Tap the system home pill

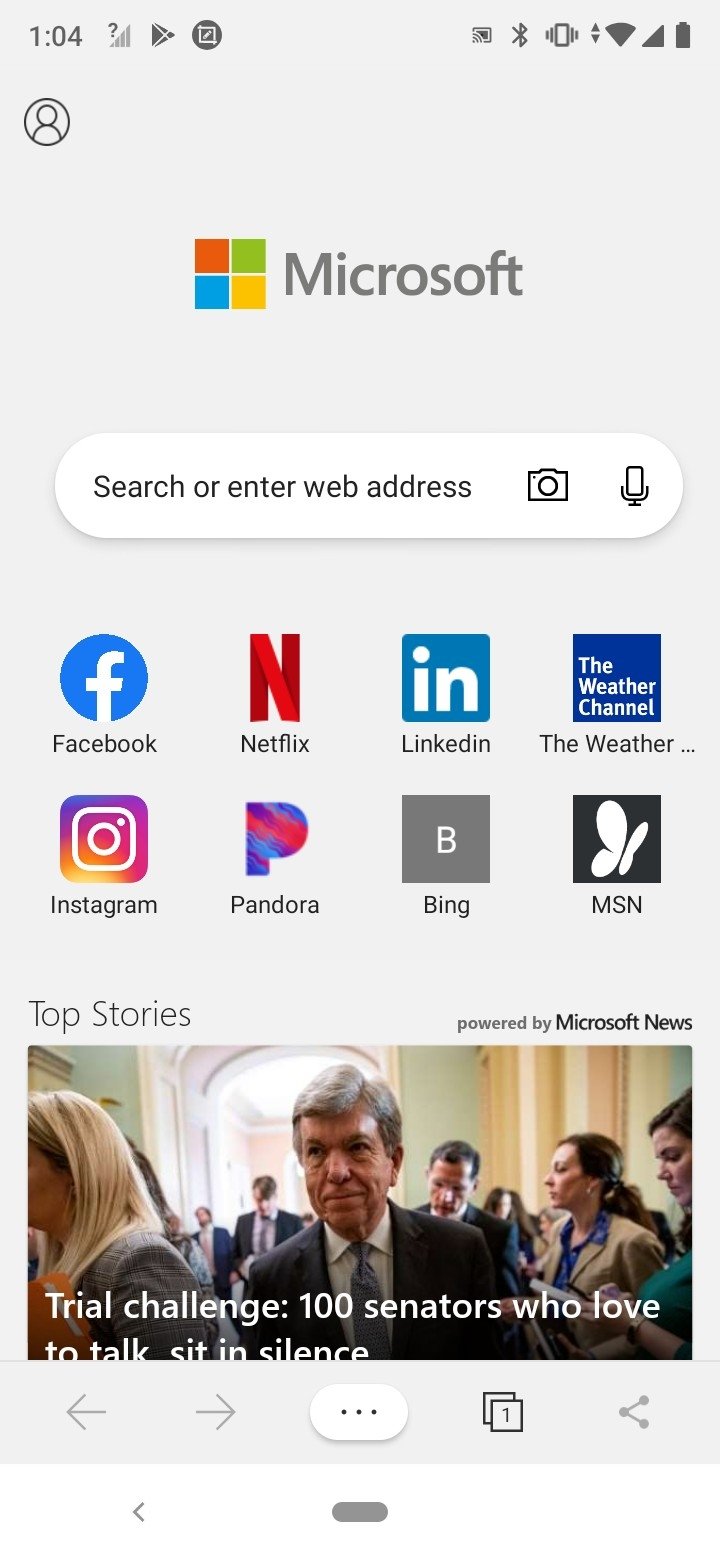tap(360, 1512)
